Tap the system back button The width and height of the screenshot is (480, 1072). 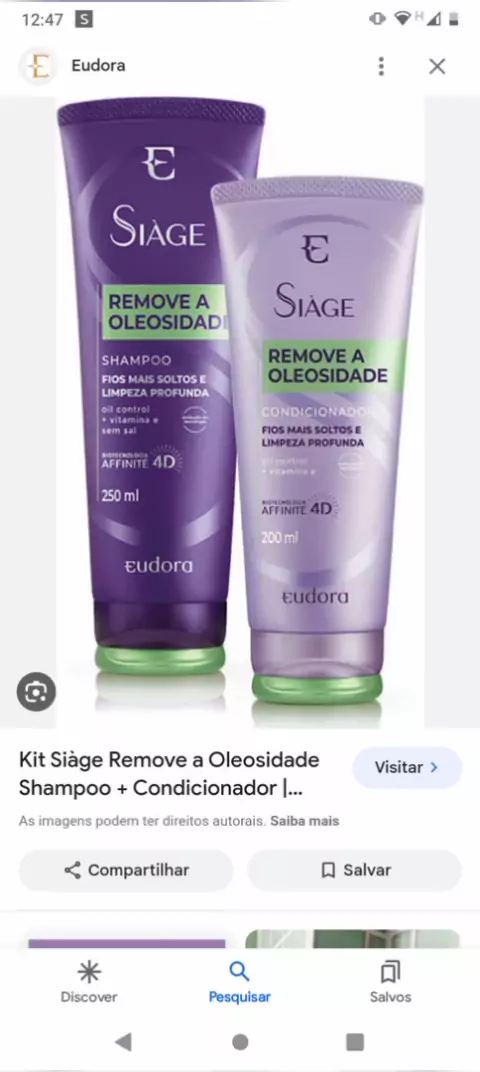click(123, 1042)
